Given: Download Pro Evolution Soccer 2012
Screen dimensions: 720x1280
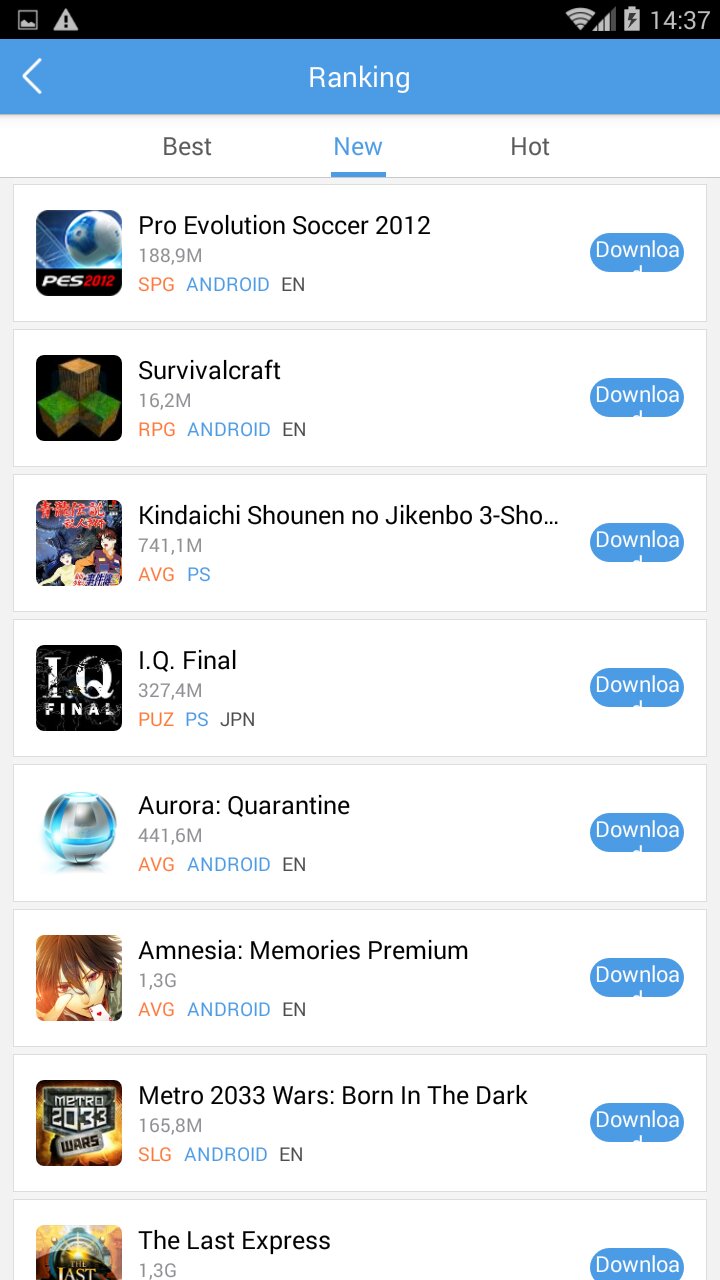Looking at the screenshot, I should tap(637, 253).
